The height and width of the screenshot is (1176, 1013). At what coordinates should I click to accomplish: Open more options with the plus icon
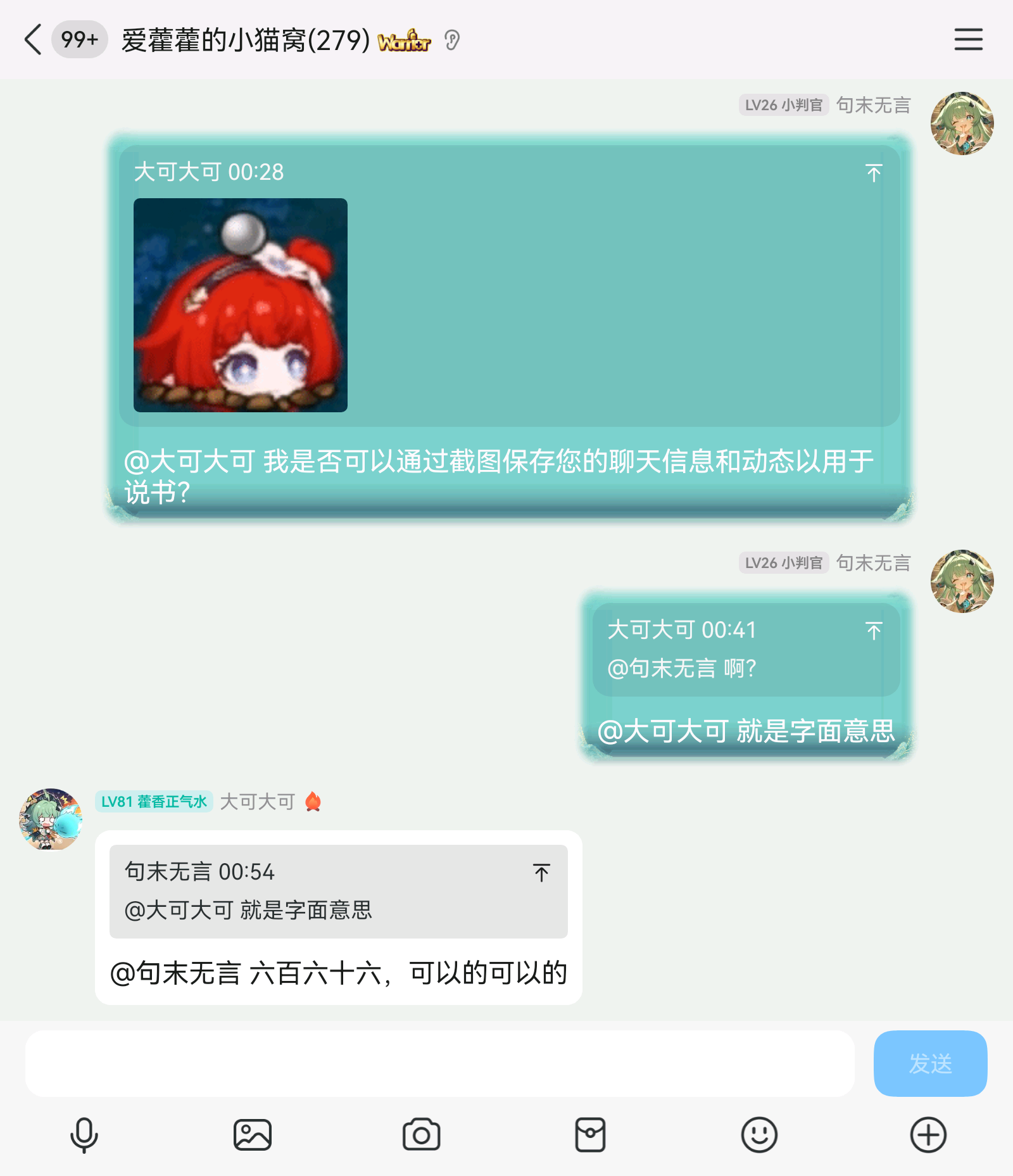(x=928, y=1135)
